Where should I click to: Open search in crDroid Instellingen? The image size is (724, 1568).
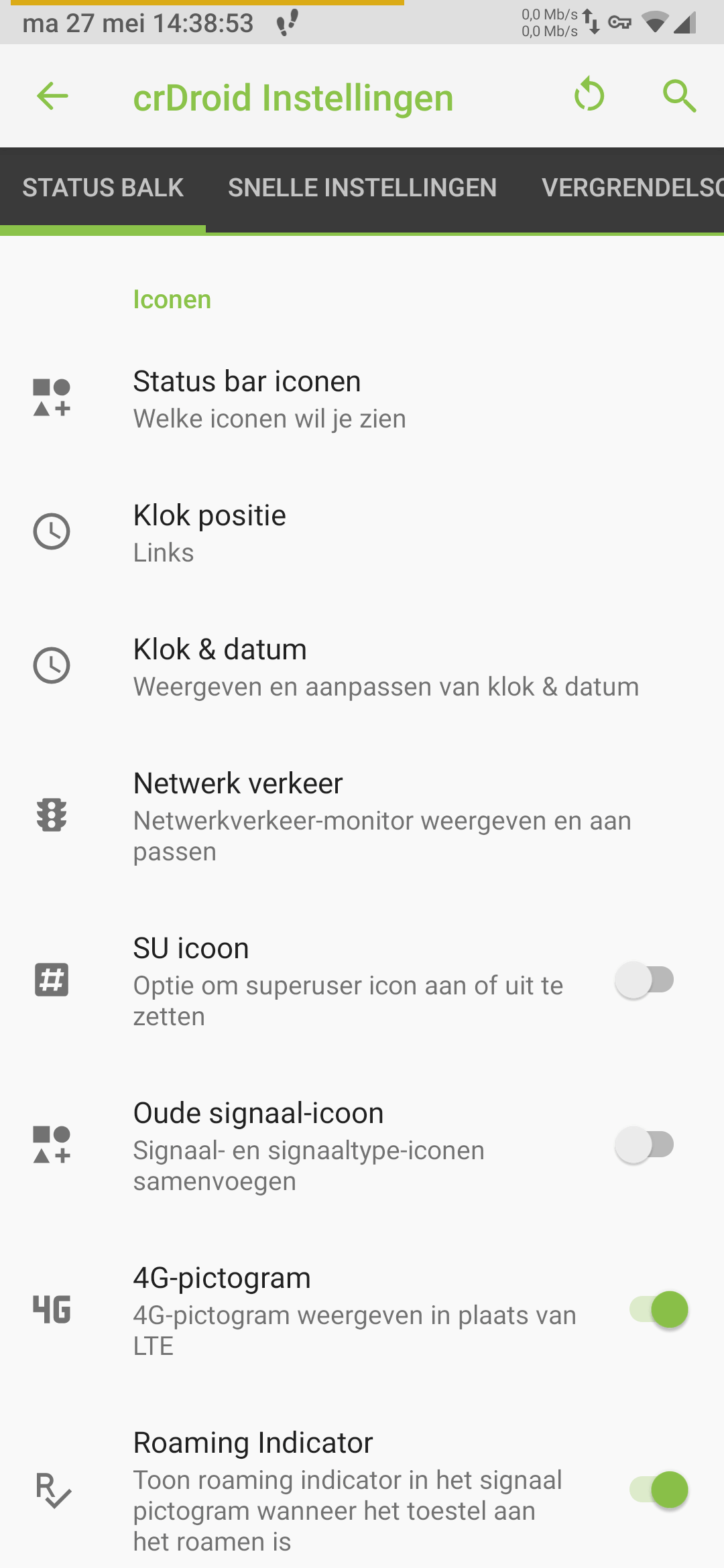678,96
